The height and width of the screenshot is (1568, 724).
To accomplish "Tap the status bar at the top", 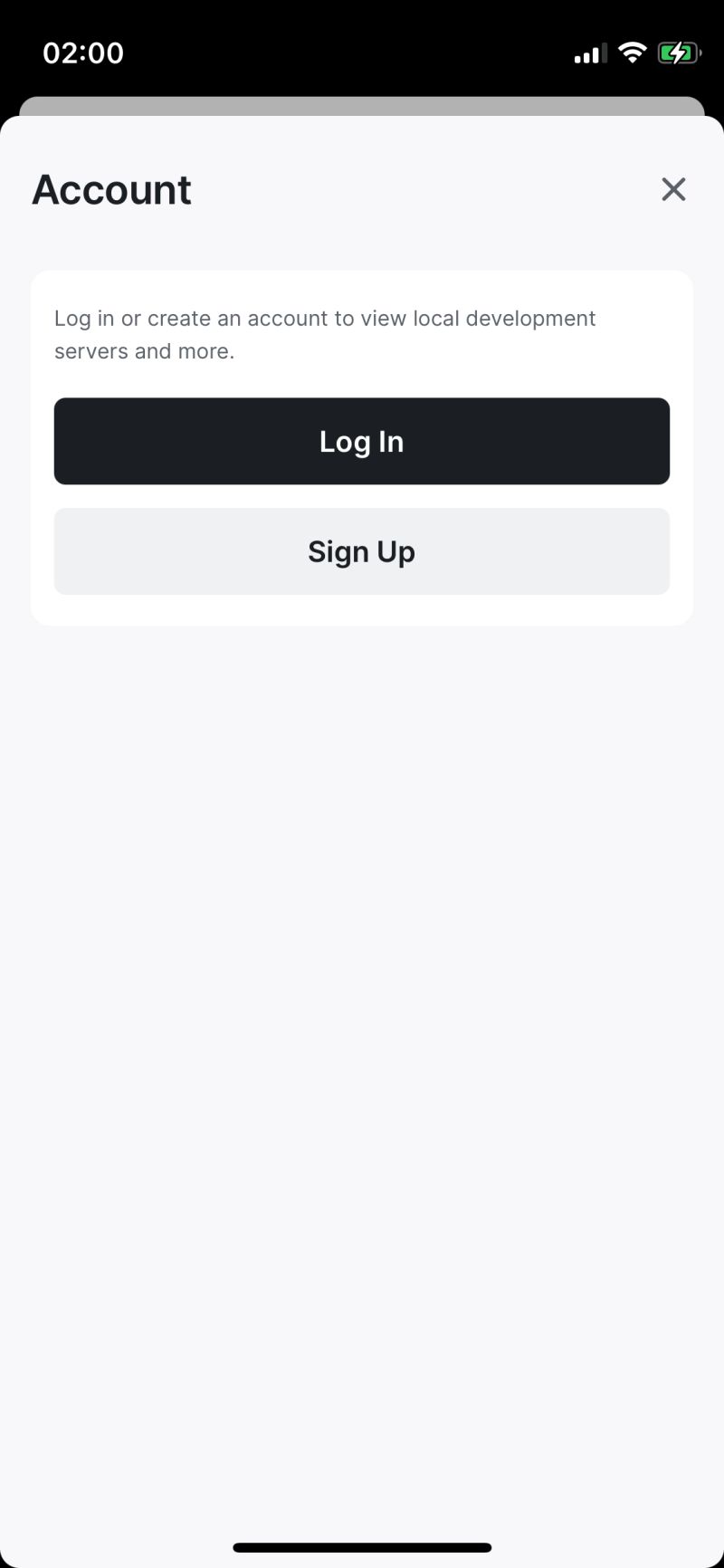I will [361, 52].
